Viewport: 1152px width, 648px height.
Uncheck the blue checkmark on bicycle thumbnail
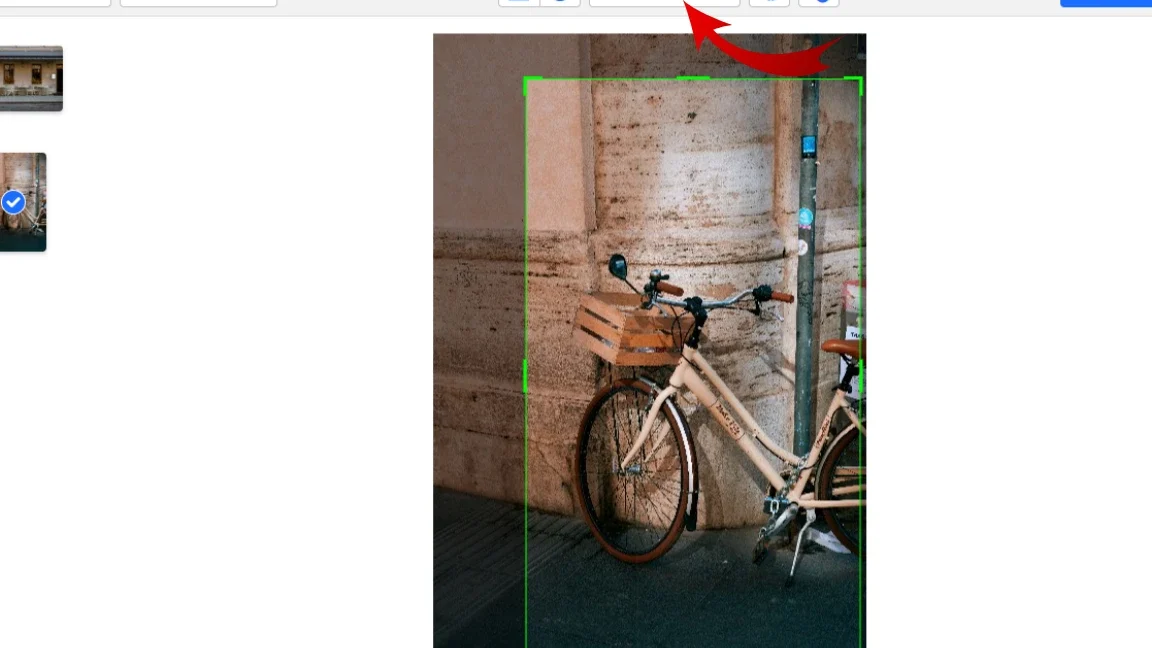pos(13,202)
